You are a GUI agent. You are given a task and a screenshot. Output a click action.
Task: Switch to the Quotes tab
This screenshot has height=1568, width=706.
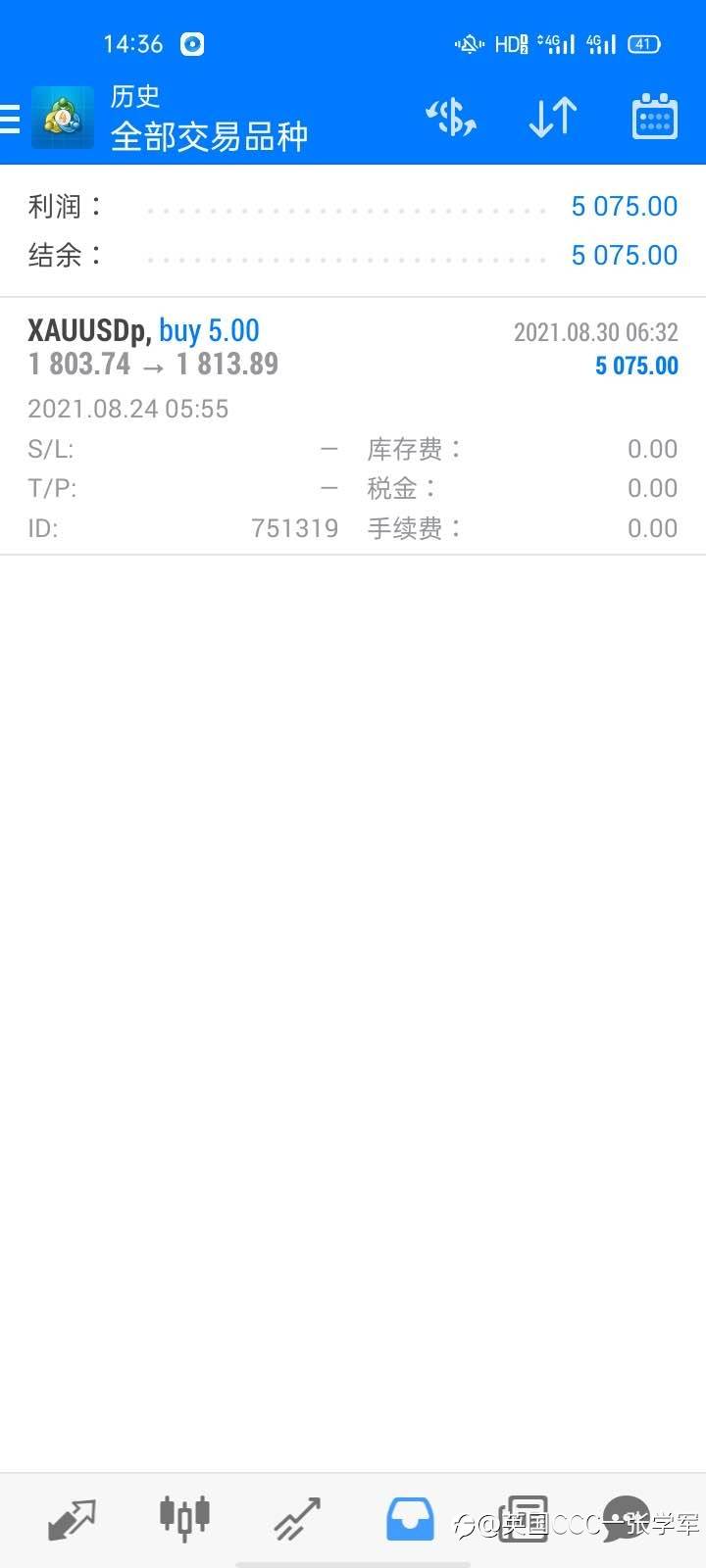(72, 1518)
